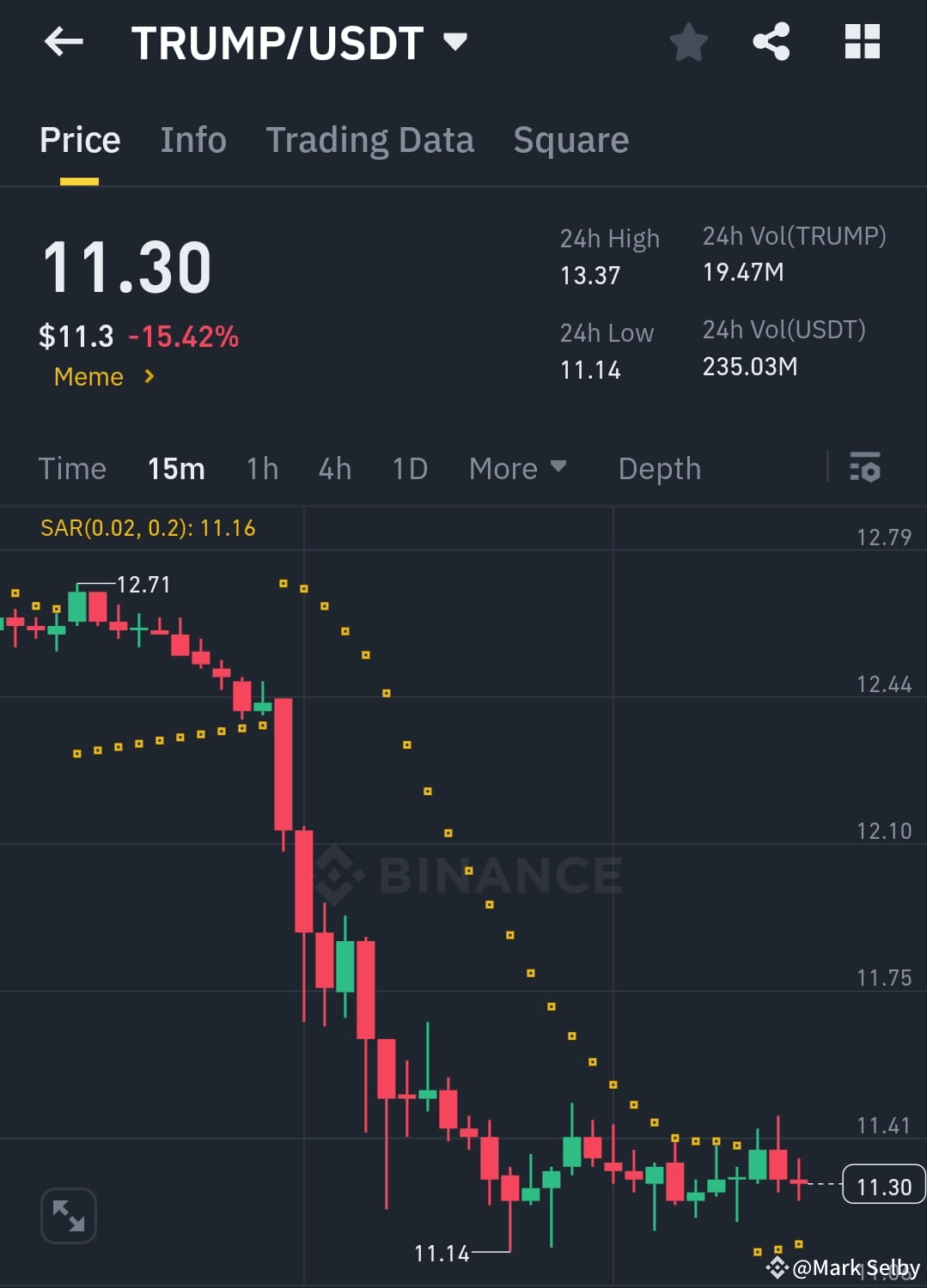The width and height of the screenshot is (927, 1288).
Task: Open the TRUMP/USDT pair selector dropdown
Action: pyautogui.click(x=456, y=39)
